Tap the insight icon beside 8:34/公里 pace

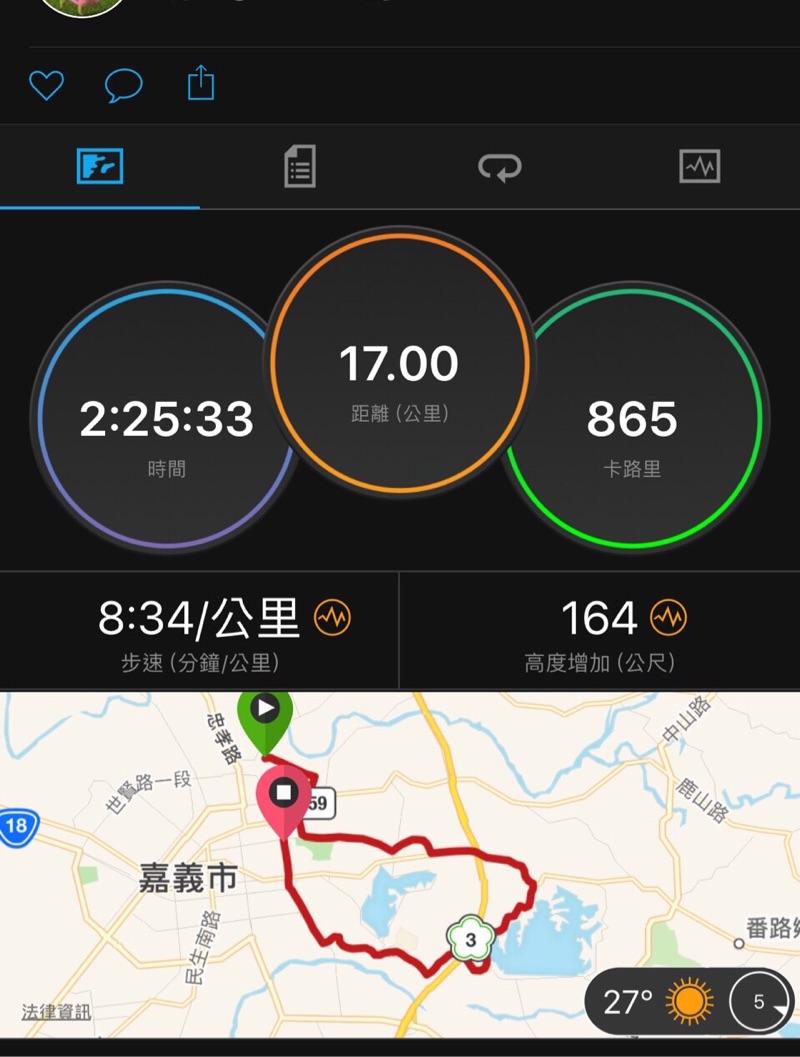pos(332,620)
